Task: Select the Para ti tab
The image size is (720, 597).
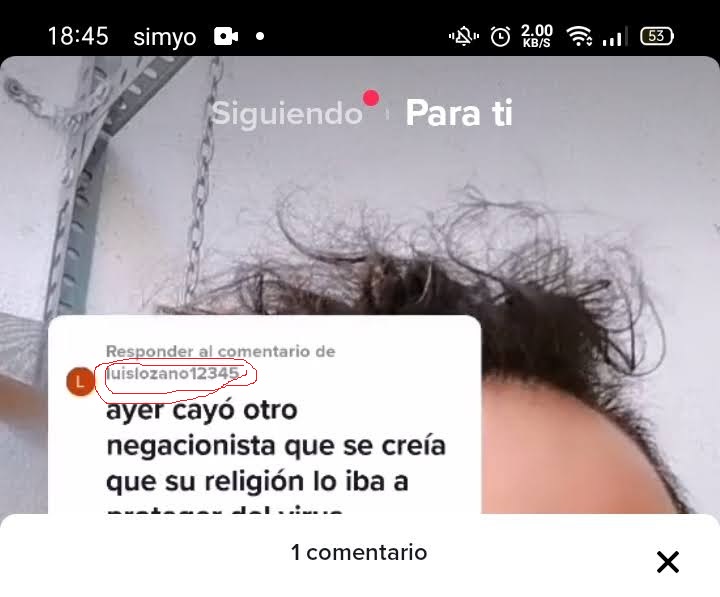Action: (x=458, y=114)
